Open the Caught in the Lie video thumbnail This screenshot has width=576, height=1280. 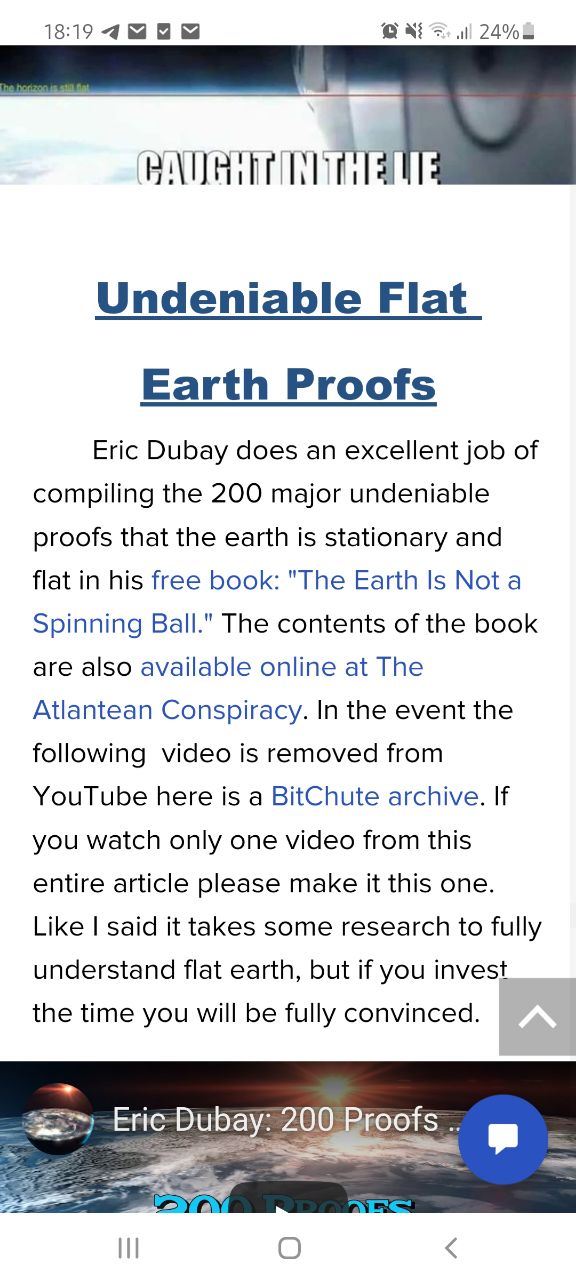click(x=288, y=115)
